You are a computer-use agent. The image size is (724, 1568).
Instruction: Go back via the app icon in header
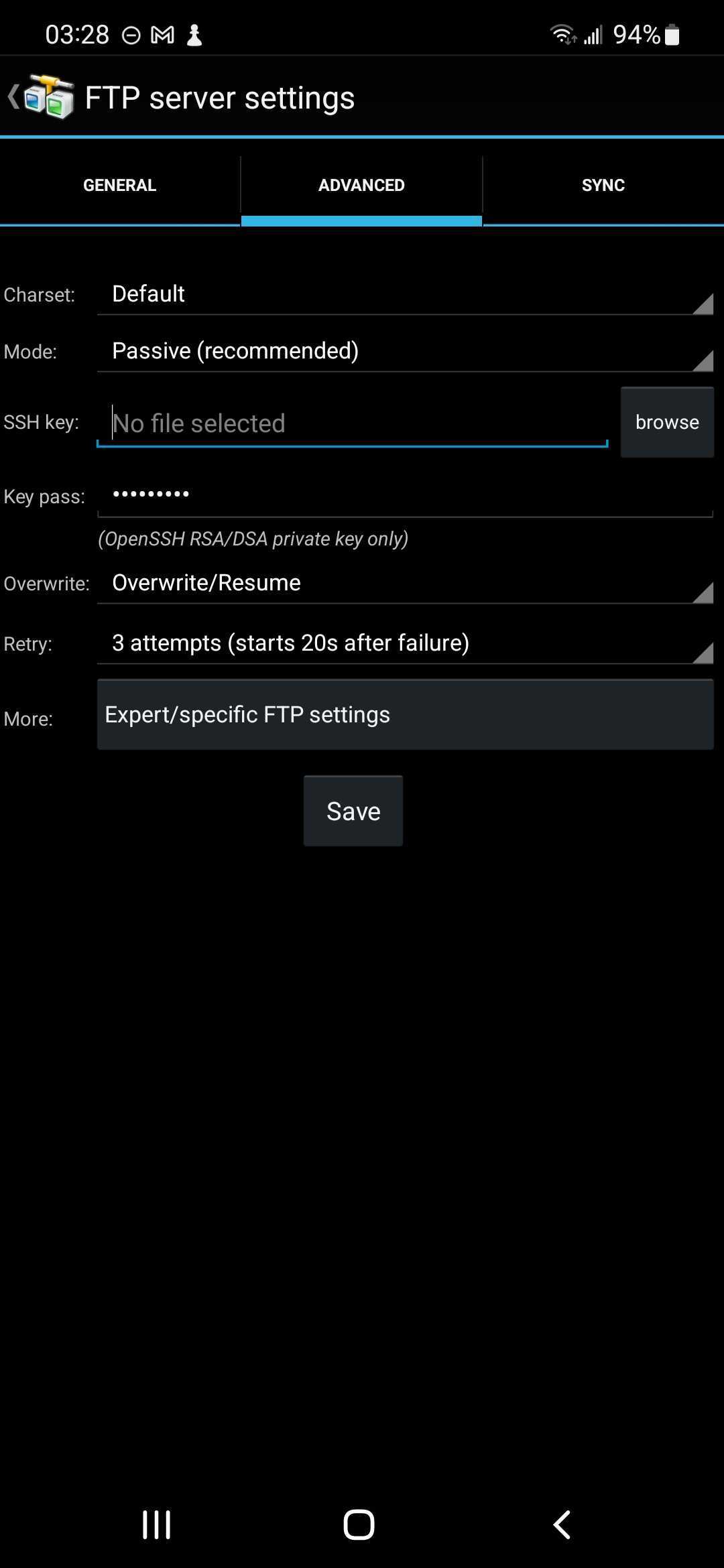coord(42,98)
